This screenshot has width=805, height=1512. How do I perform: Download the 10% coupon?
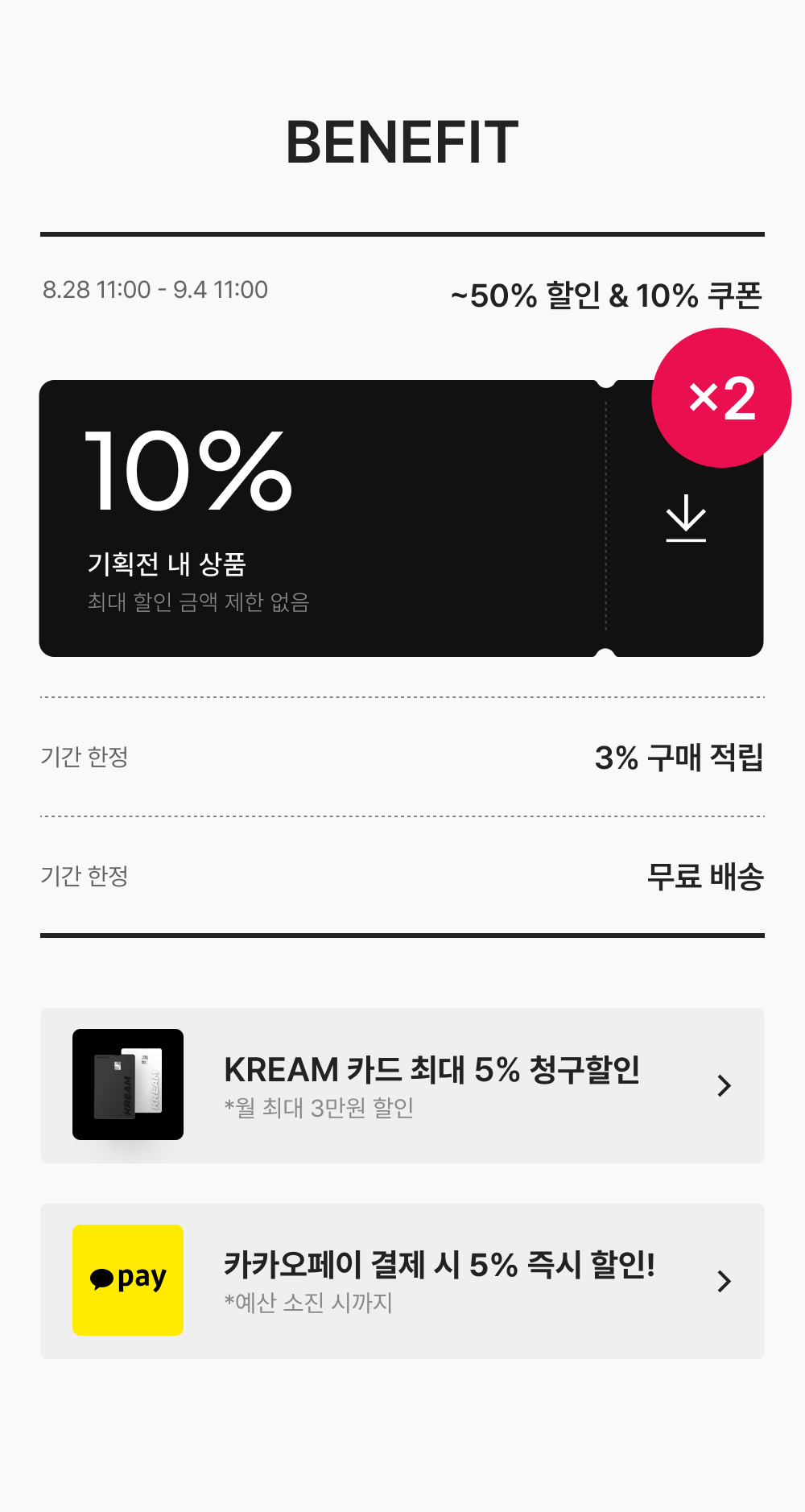coord(686,518)
